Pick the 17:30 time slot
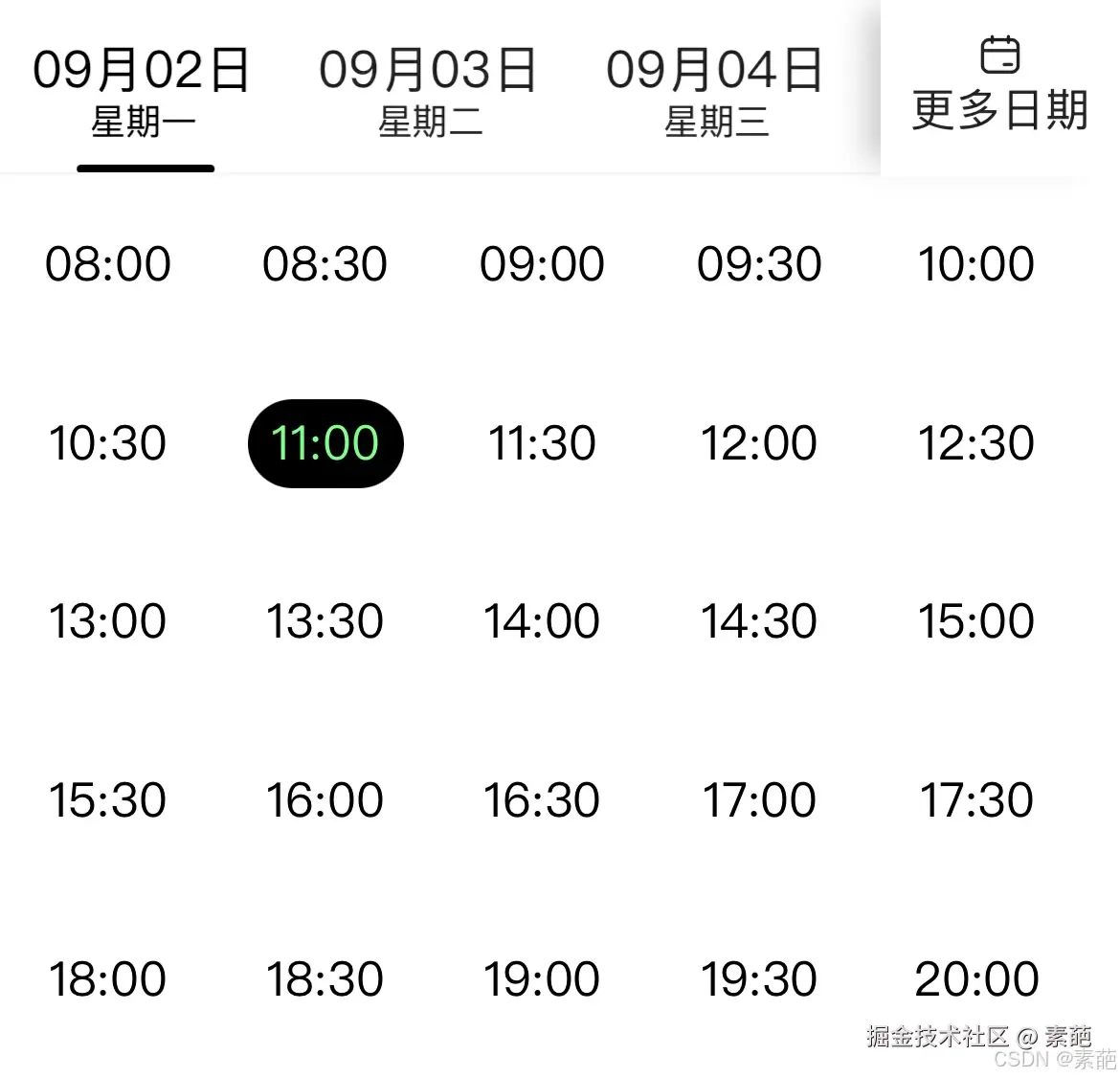Image resolution: width=1120 pixels, height=1078 pixels. tap(975, 800)
